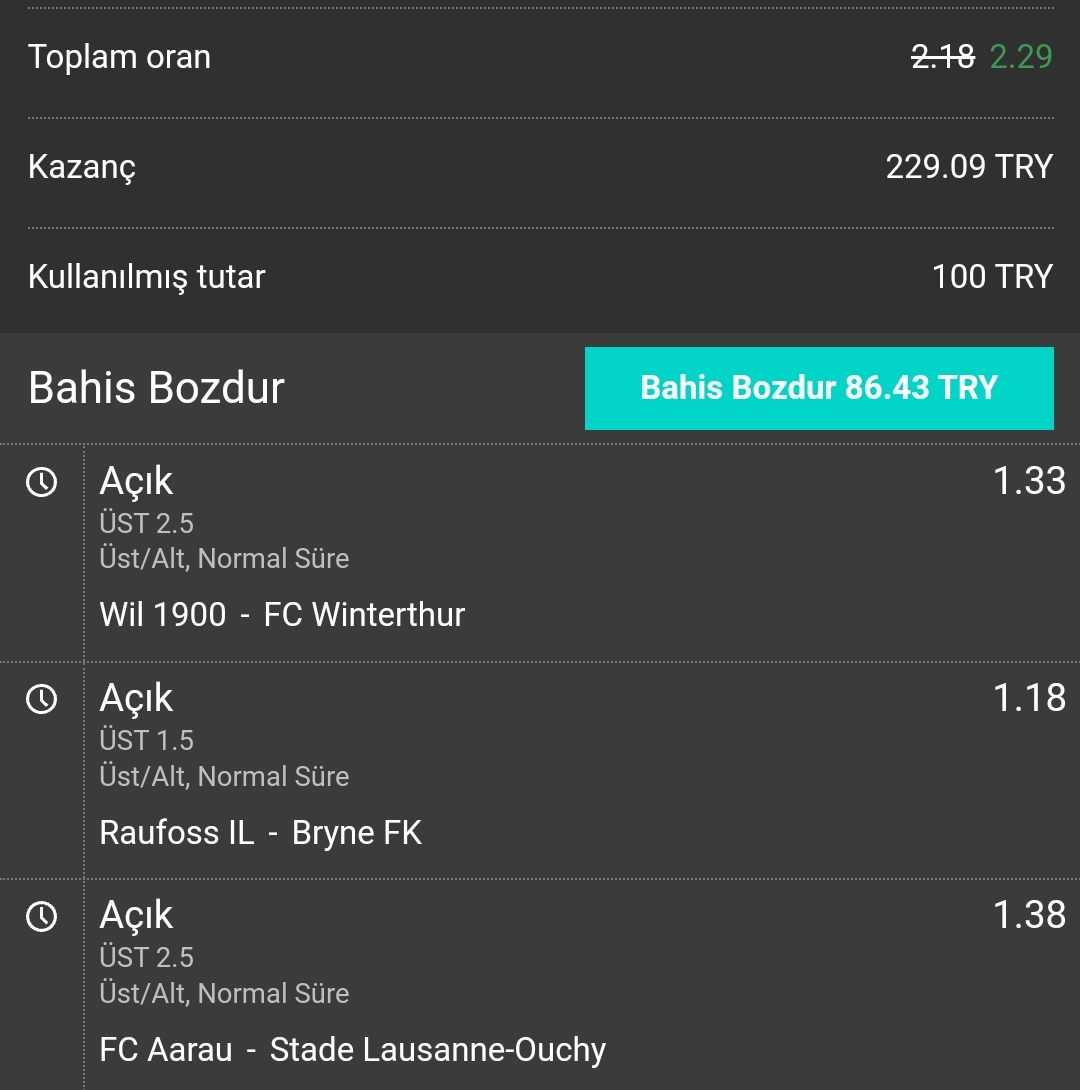The height and width of the screenshot is (1090, 1080).
Task: Open the Raufoss IL - Bryne FK selection
Action: (261, 832)
